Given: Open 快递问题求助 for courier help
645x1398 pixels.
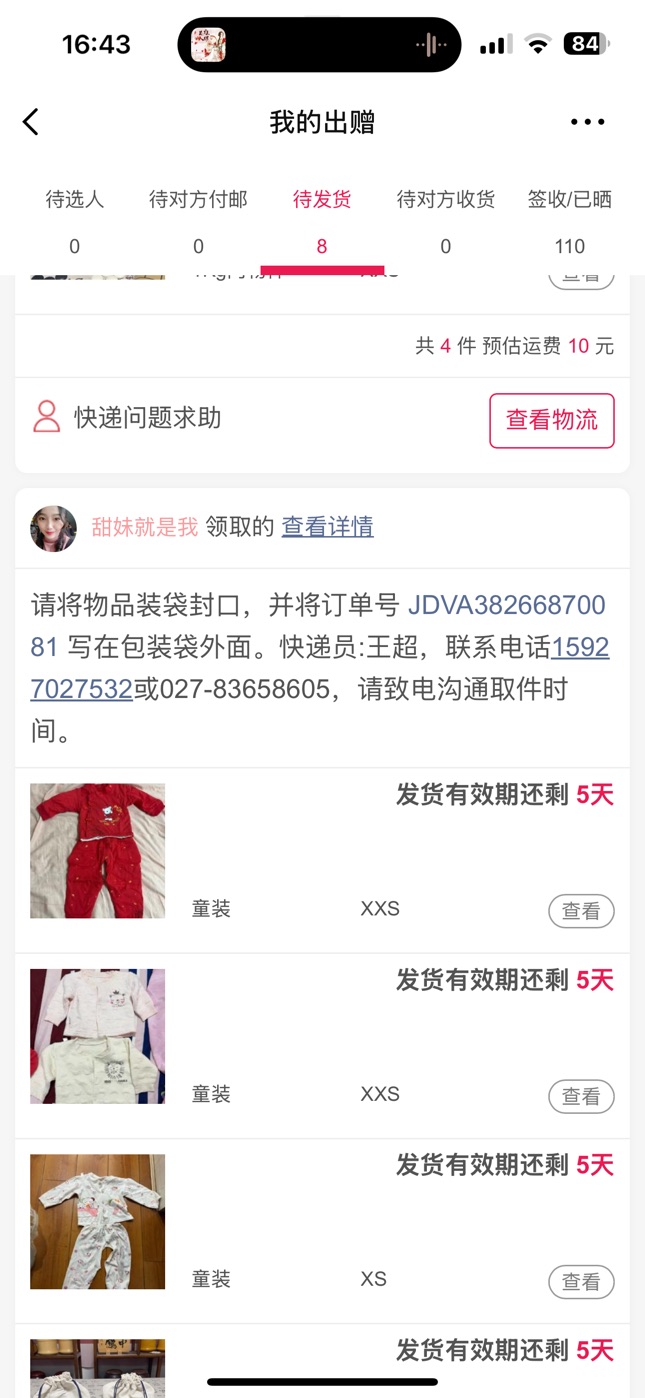Looking at the screenshot, I should click(147, 418).
